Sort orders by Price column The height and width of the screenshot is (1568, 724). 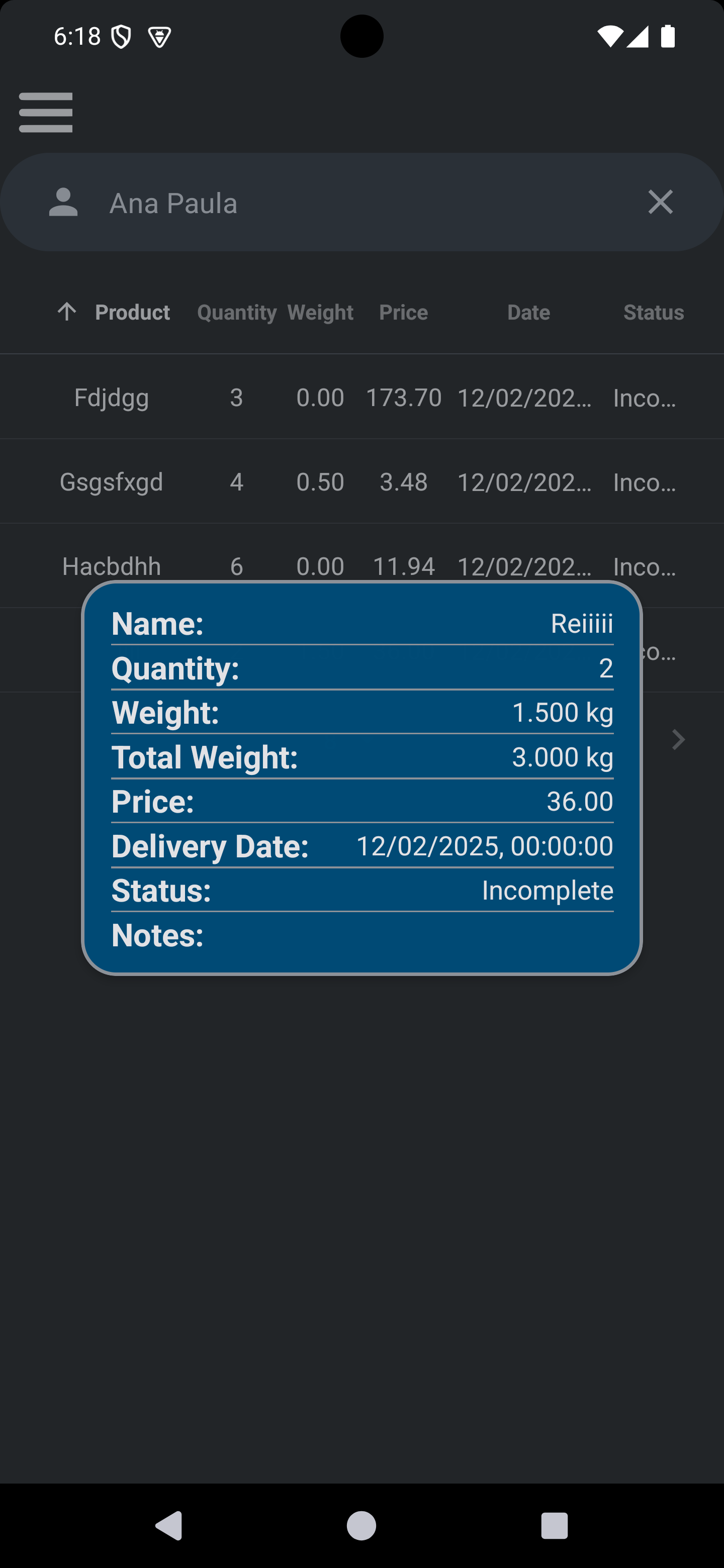[403, 313]
